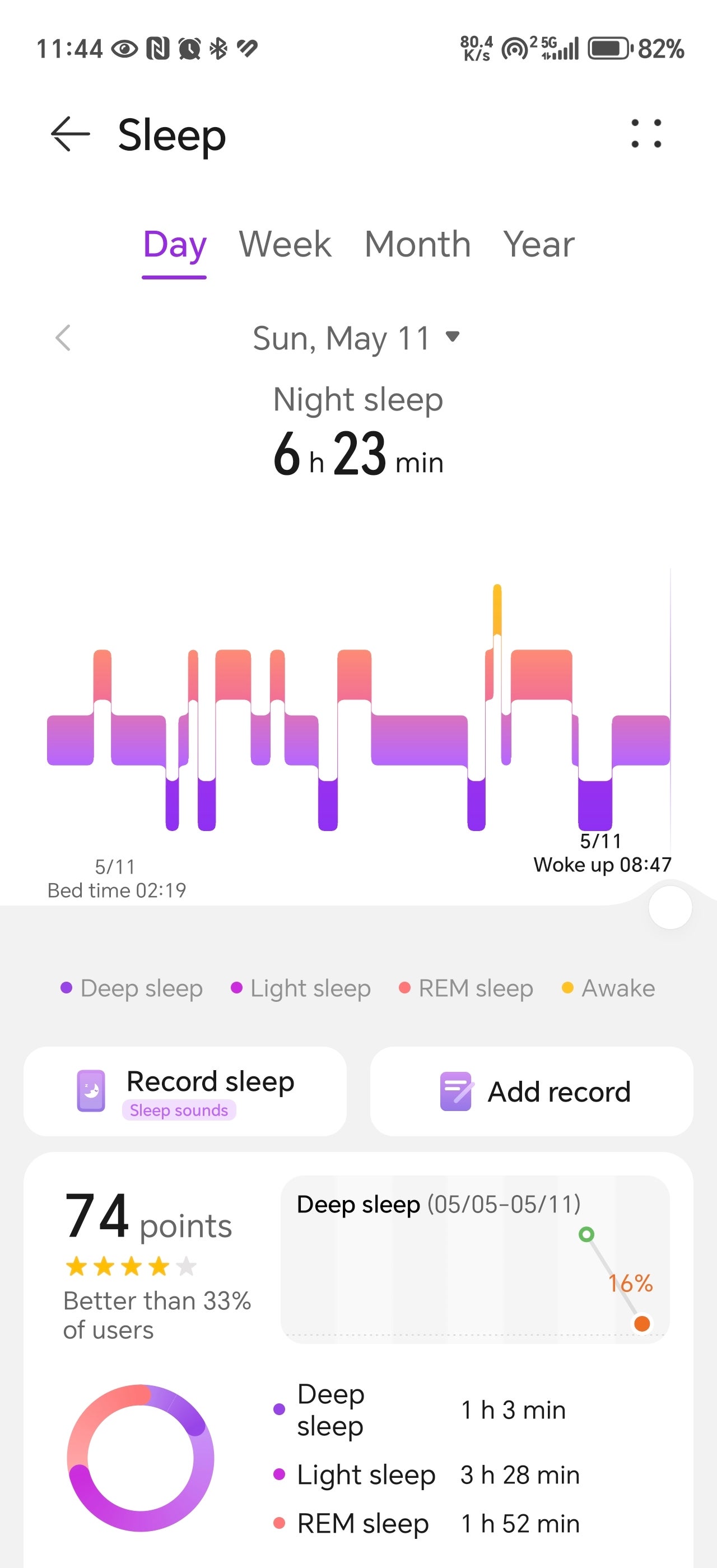Add a sleep record manually
Viewport: 717px width, 1568px height.
click(532, 1091)
